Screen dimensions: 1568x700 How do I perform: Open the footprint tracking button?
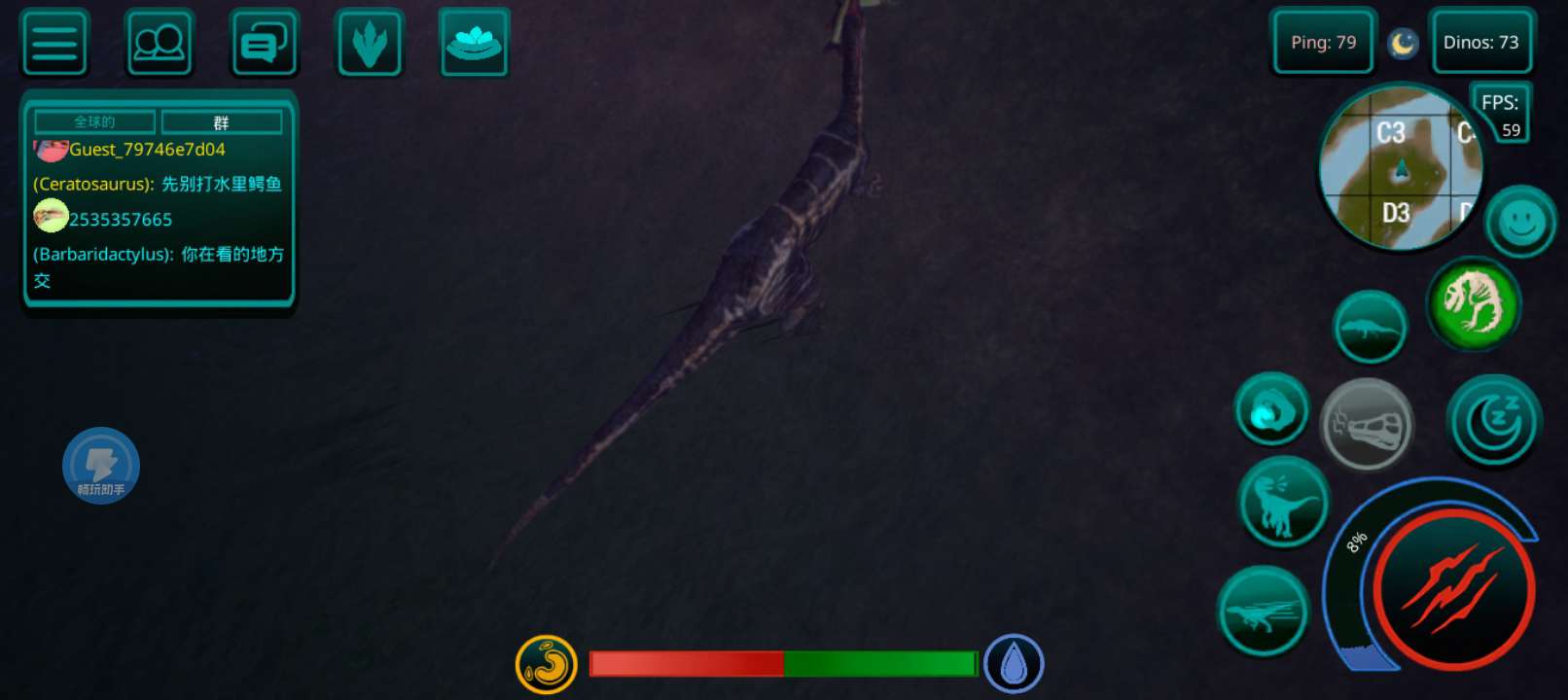click(370, 44)
